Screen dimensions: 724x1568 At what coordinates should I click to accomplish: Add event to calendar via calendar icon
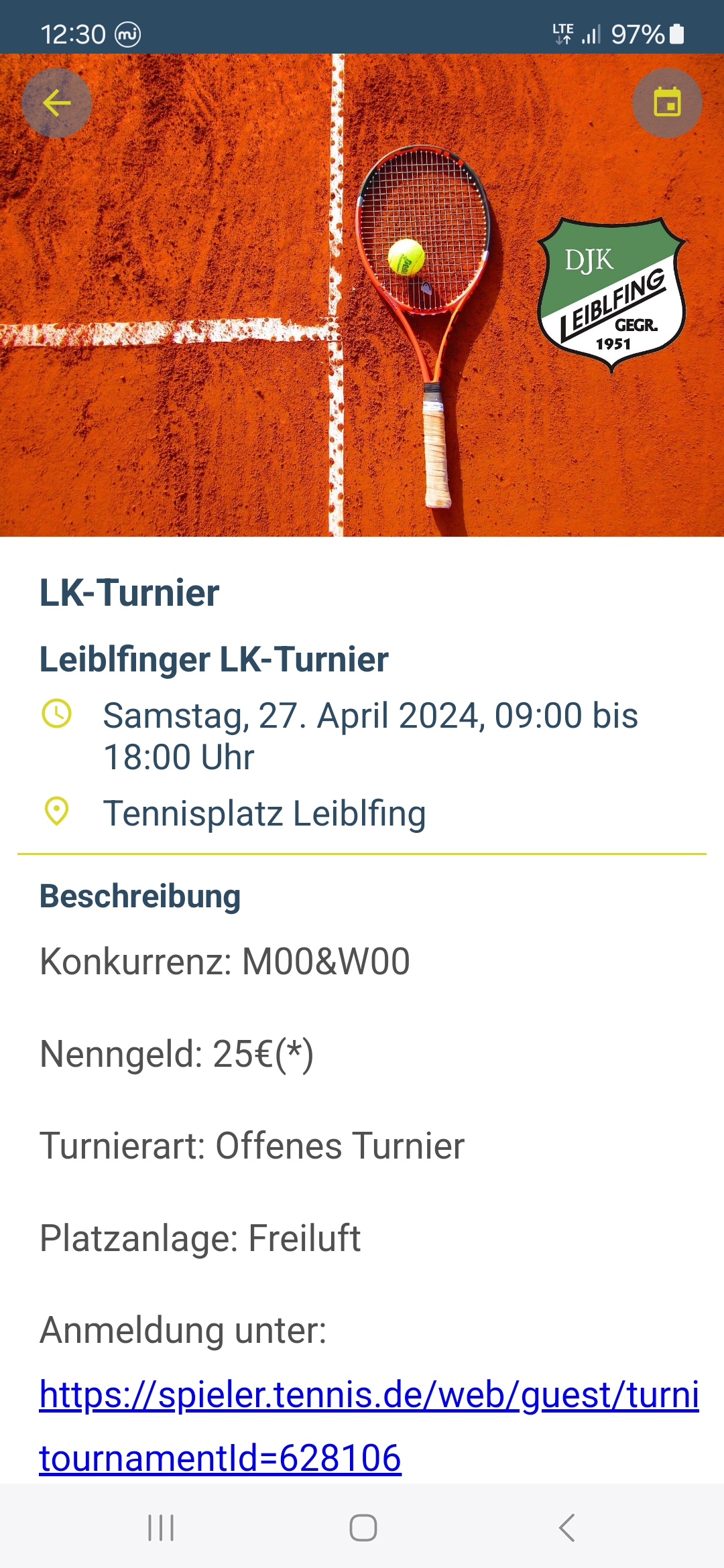point(667,103)
